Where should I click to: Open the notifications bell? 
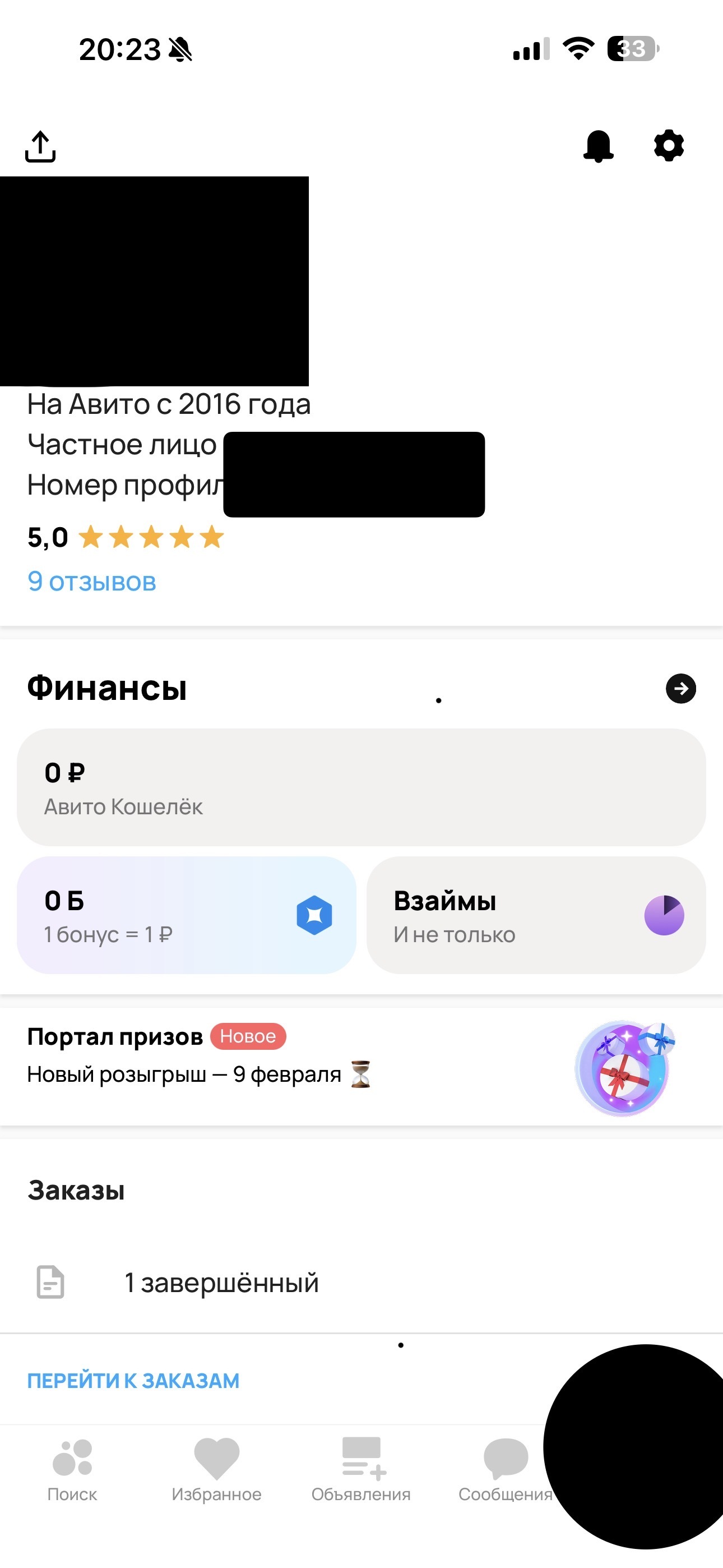point(598,146)
